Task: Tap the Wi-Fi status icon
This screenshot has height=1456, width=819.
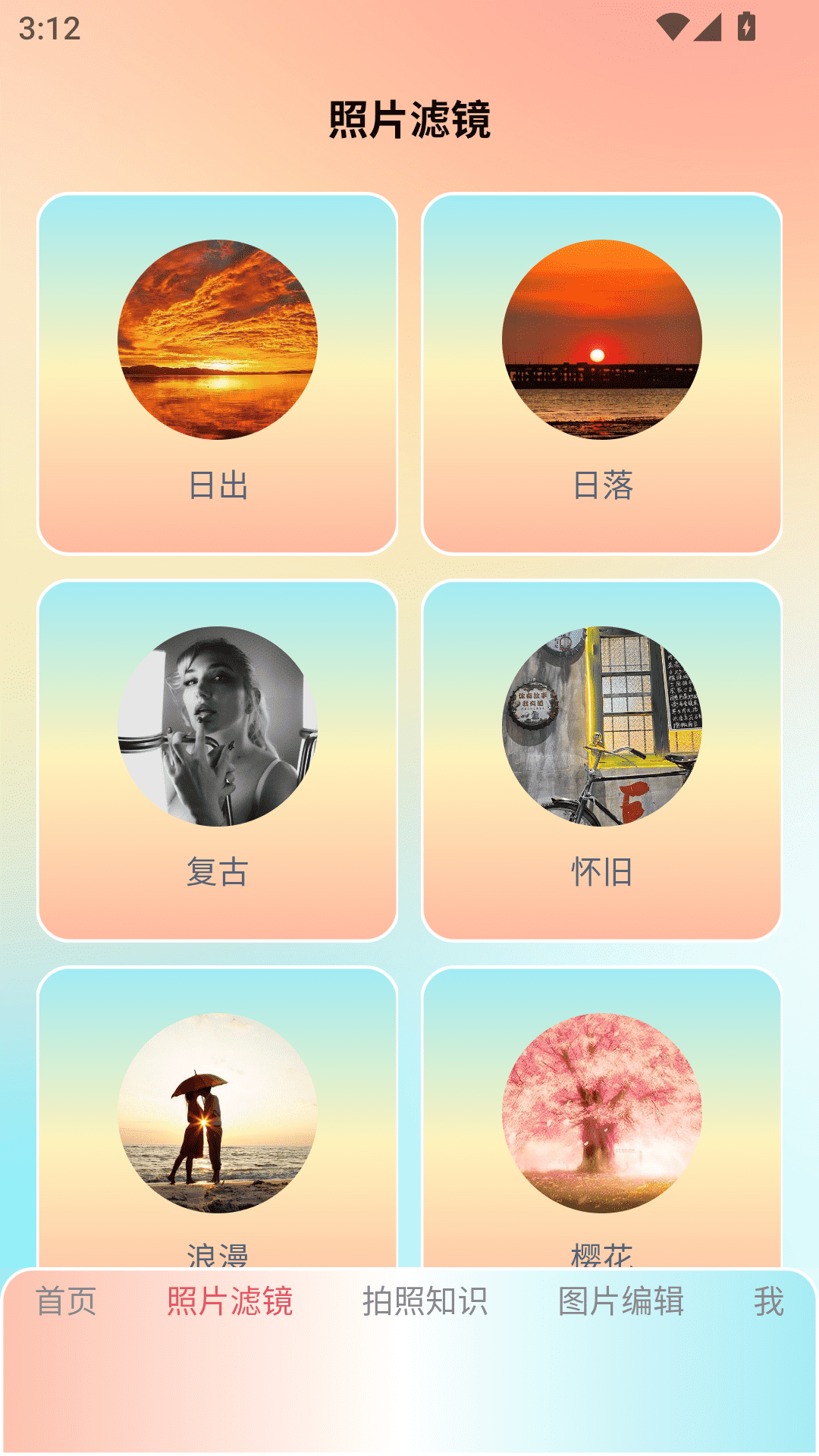Action: tap(671, 27)
